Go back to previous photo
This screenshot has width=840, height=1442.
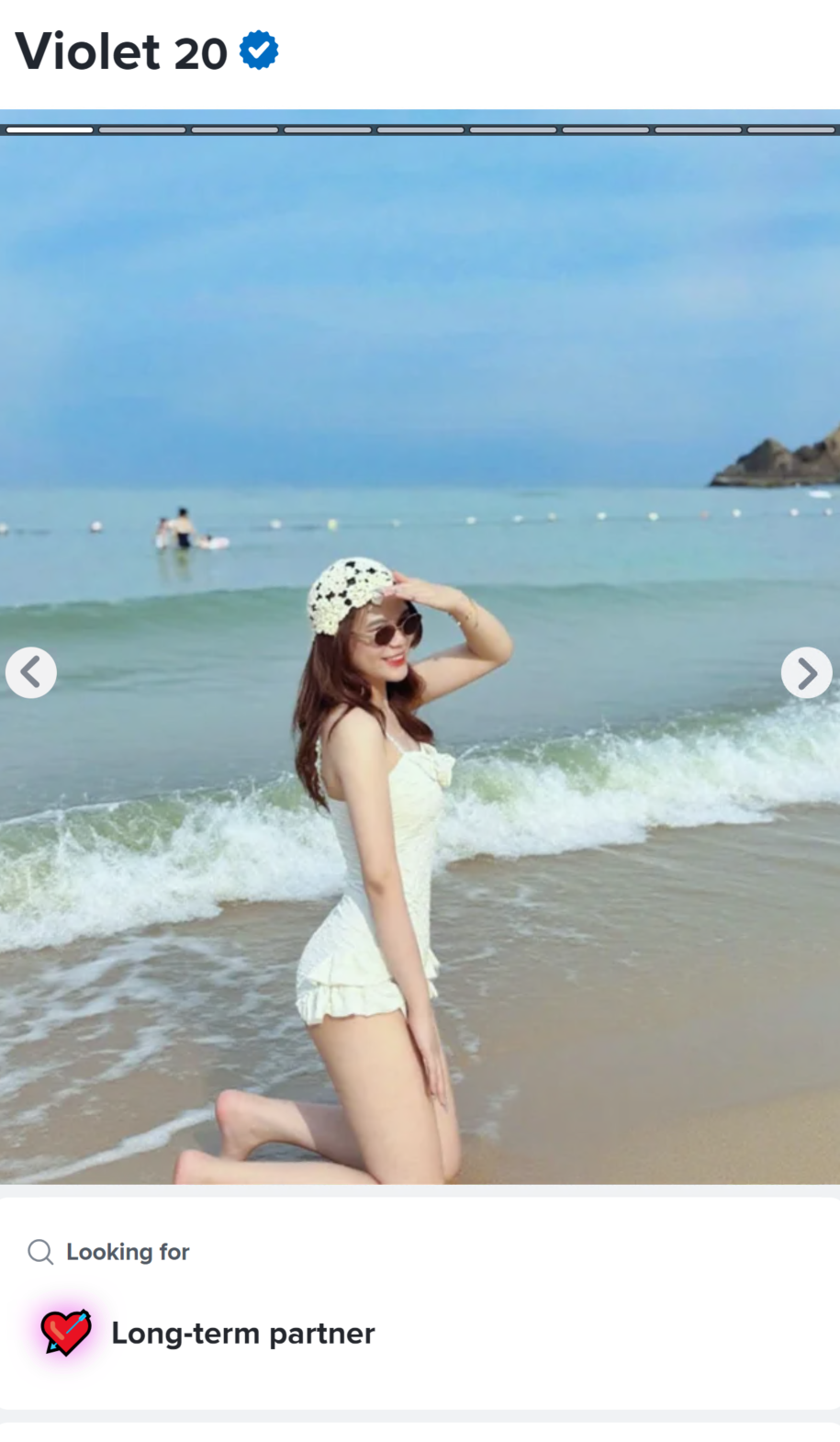tap(31, 673)
